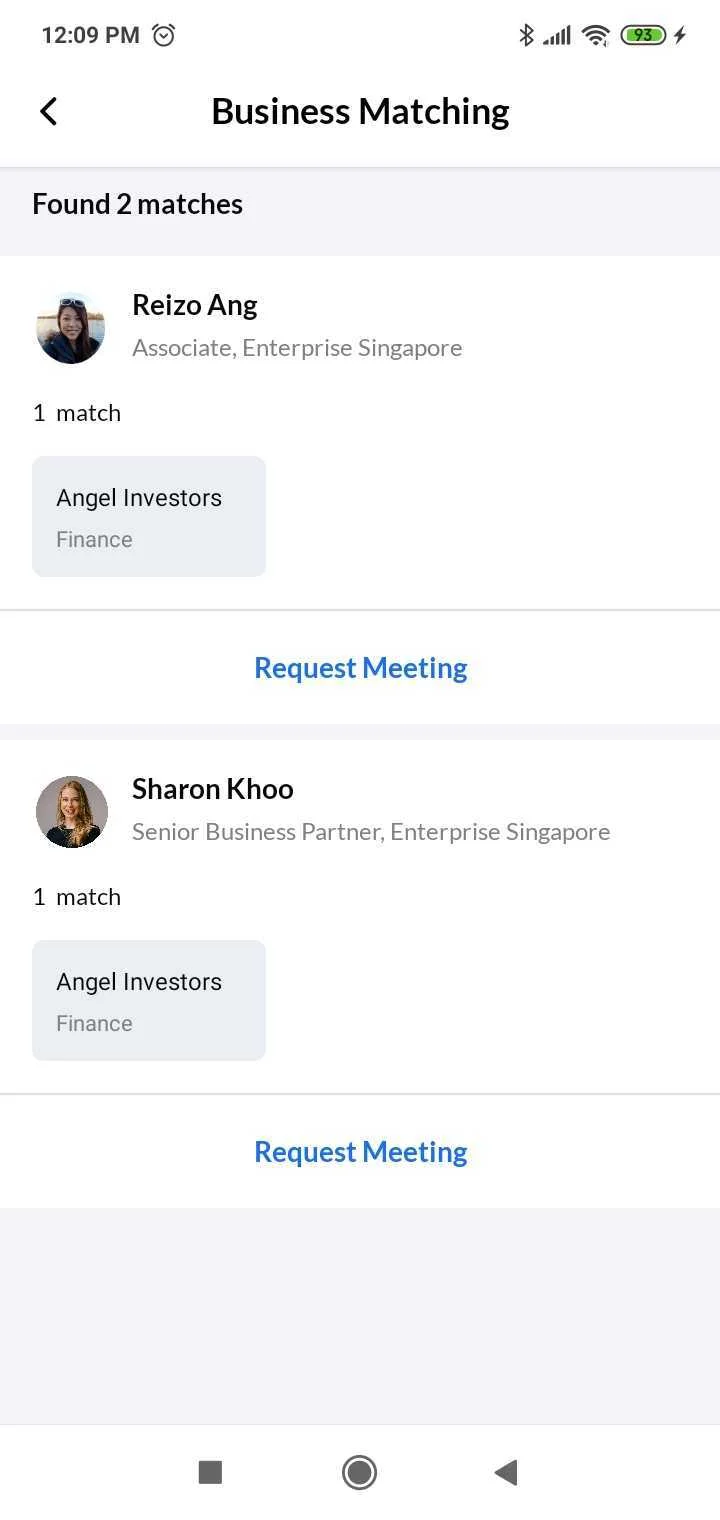Open Reizo Ang's name to view details
Screen dimensions: 720x1520
pos(194,304)
